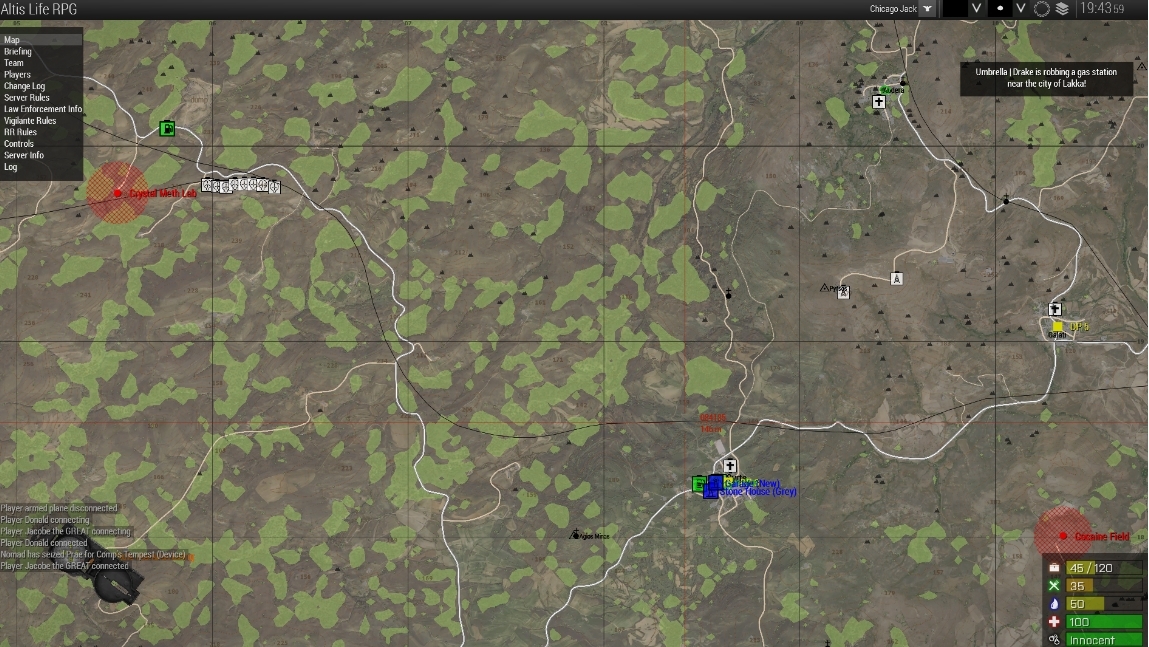Expand the first marker color dropdown

[x=976, y=9]
